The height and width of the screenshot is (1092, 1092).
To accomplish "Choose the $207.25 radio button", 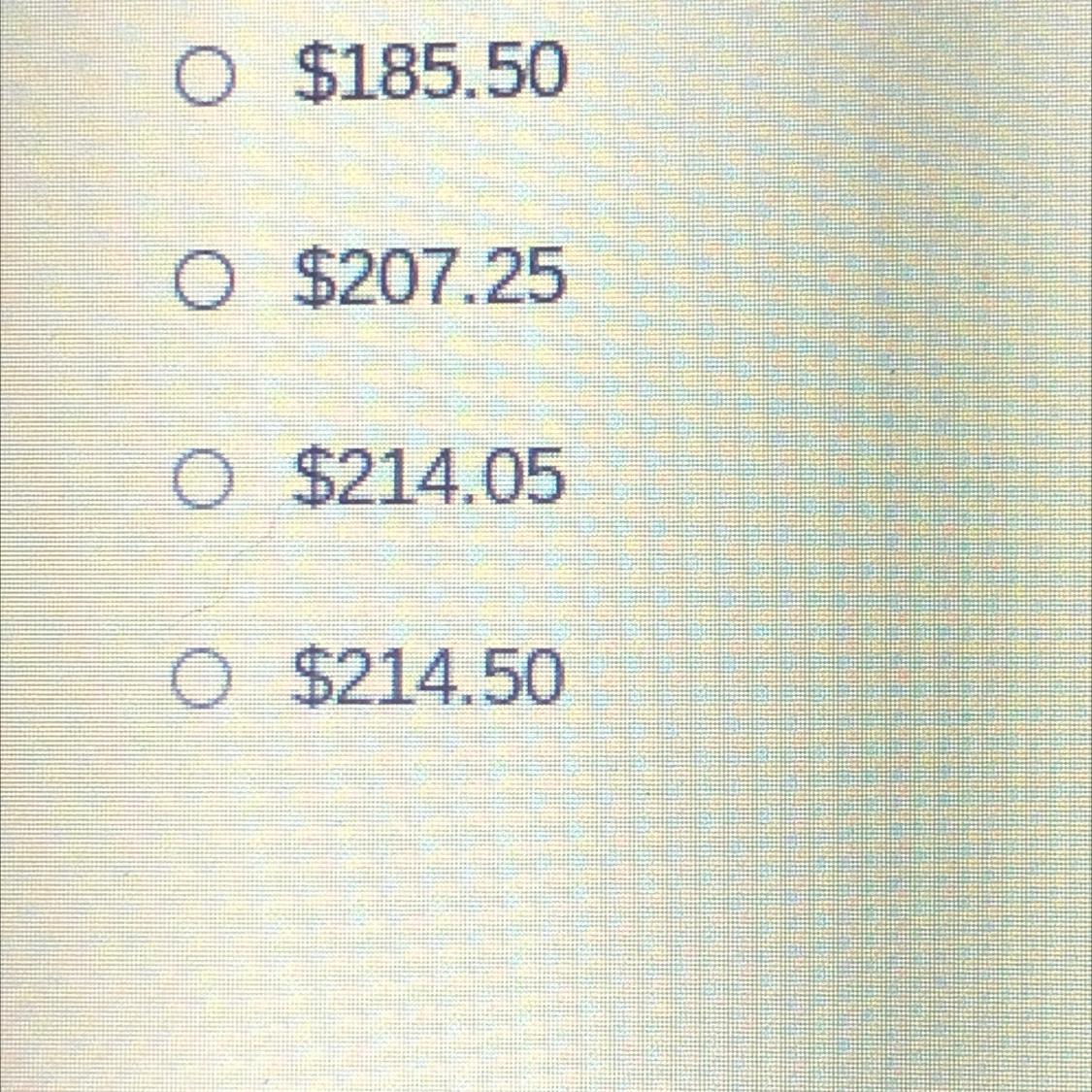I will coord(204,282).
